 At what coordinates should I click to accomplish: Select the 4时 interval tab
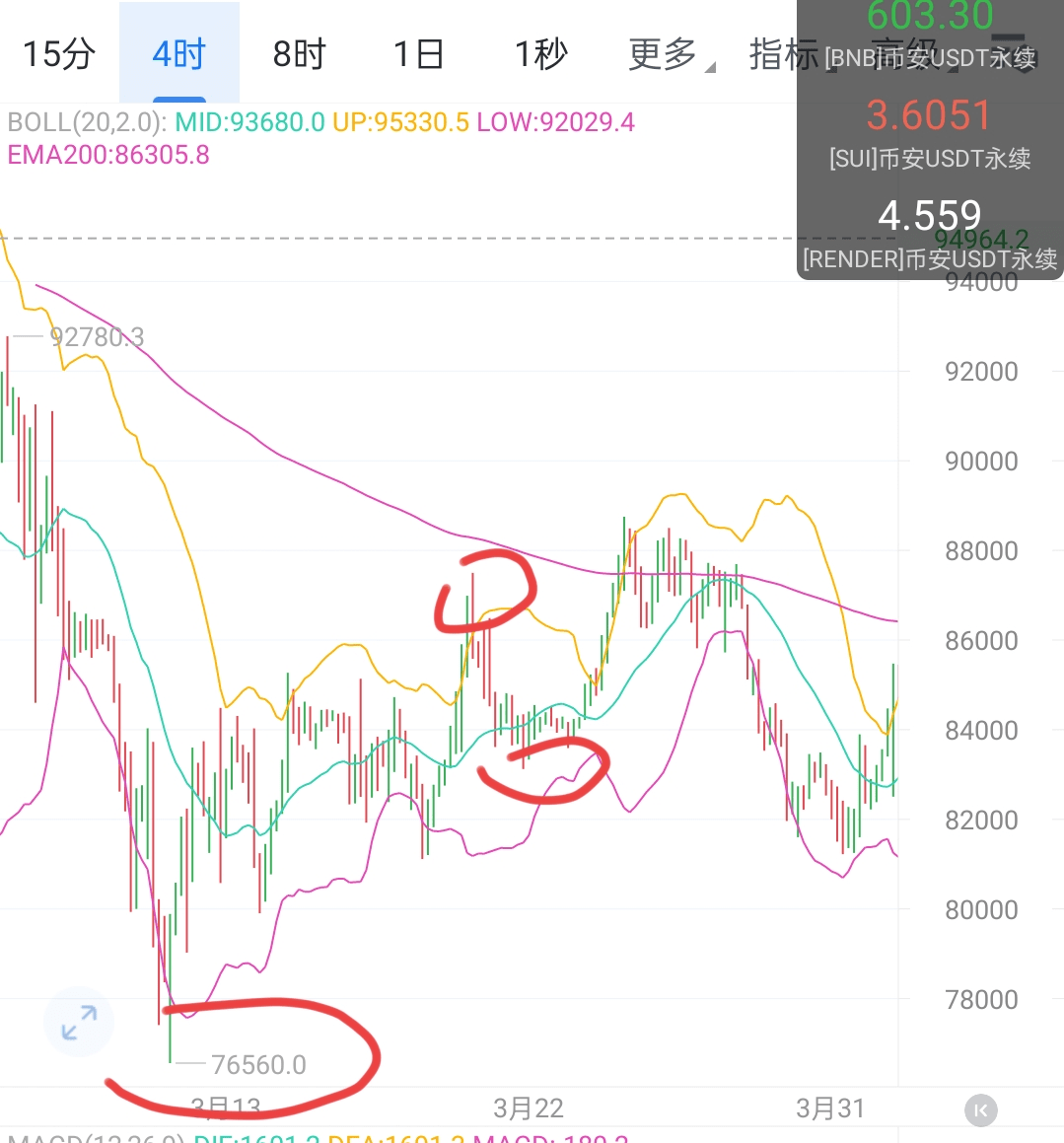(x=178, y=54)
